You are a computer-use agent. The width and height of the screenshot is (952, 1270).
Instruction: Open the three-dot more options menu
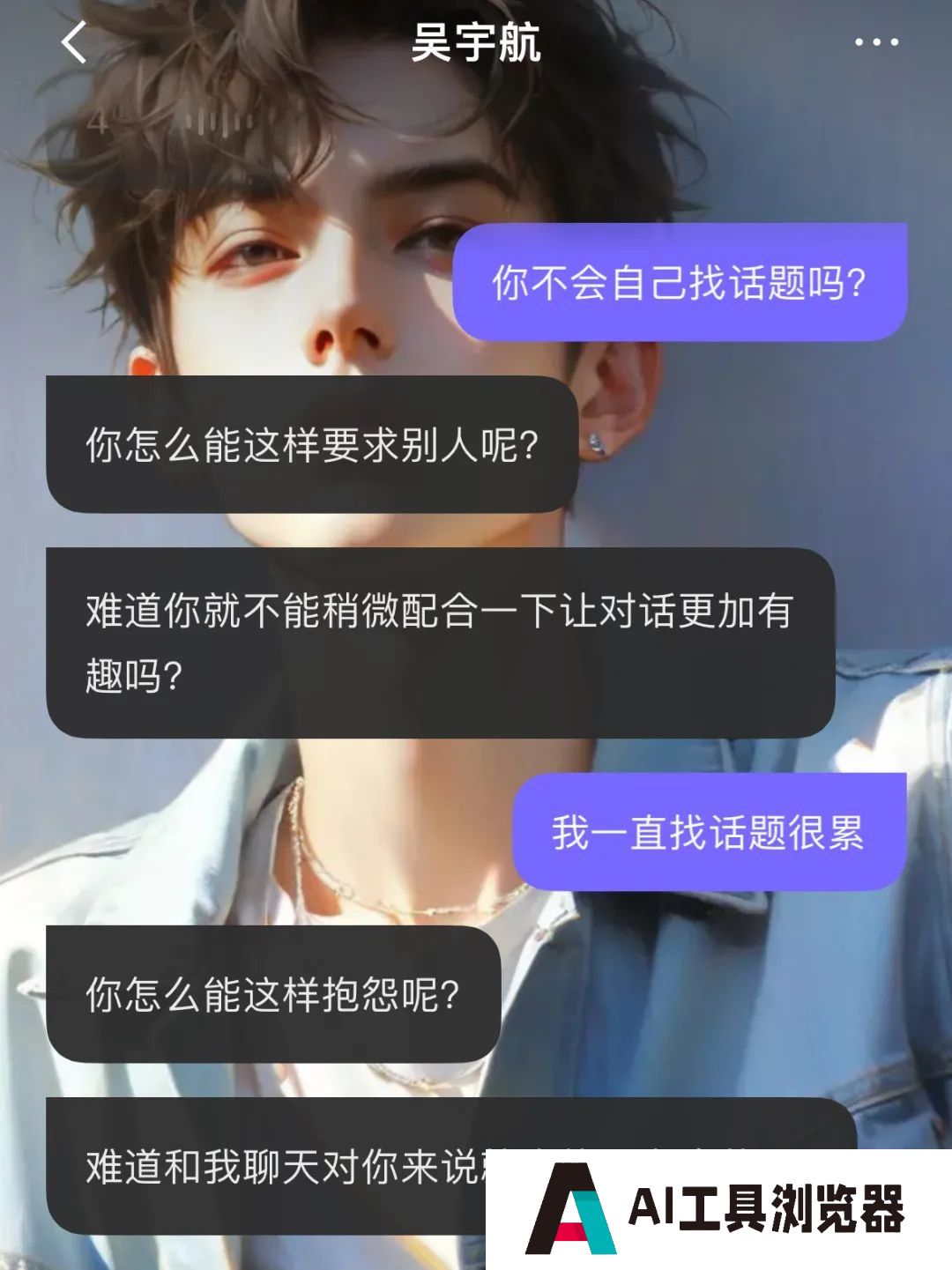tap(876, 42)
